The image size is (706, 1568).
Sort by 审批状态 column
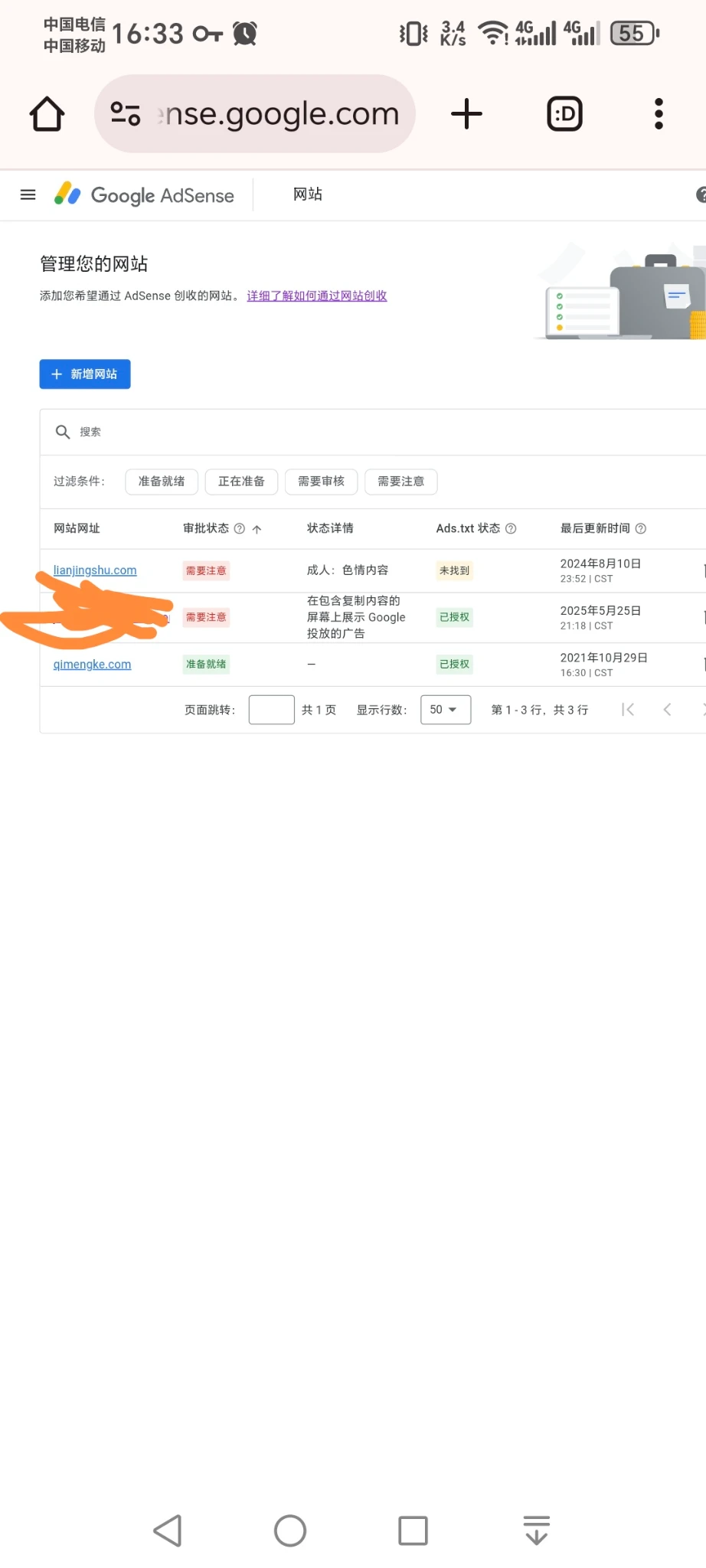(x=206, y=528)
